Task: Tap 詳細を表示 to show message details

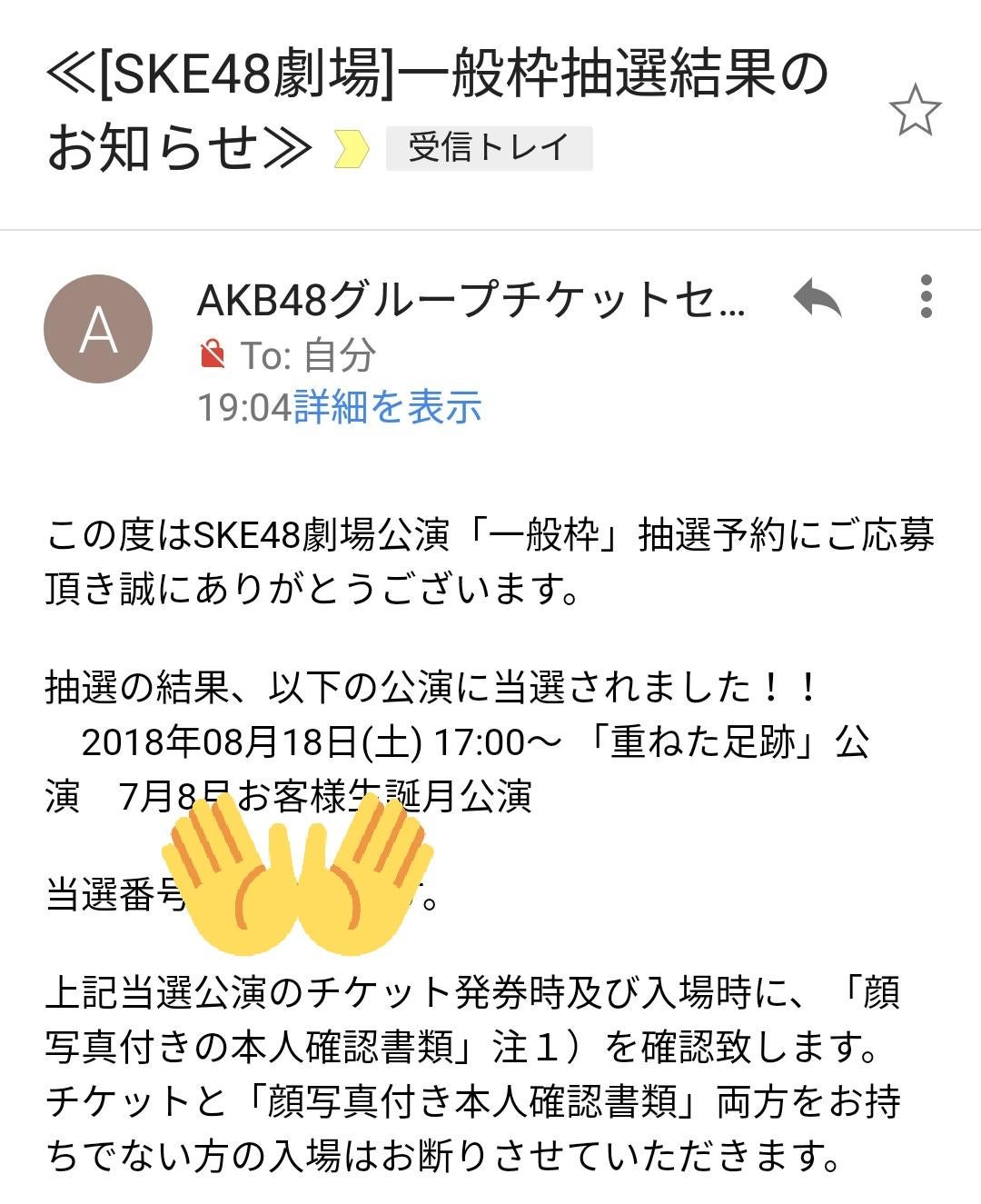Action: [387, 407]
